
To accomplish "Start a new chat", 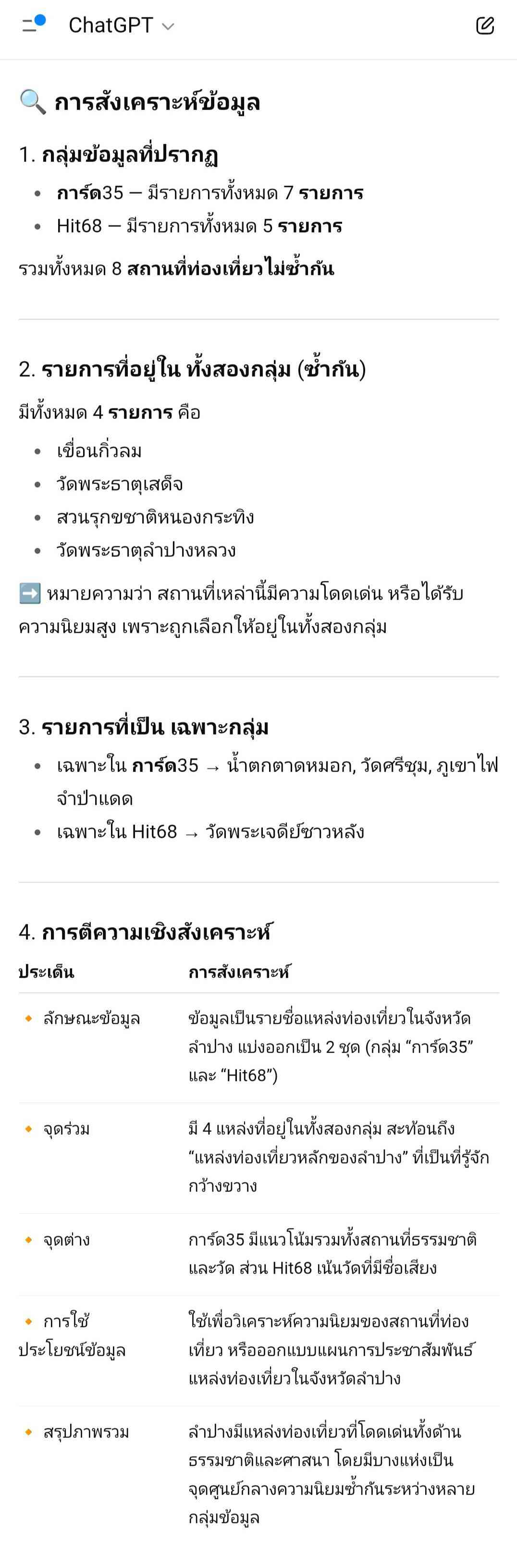I will (x=485, y=25).
